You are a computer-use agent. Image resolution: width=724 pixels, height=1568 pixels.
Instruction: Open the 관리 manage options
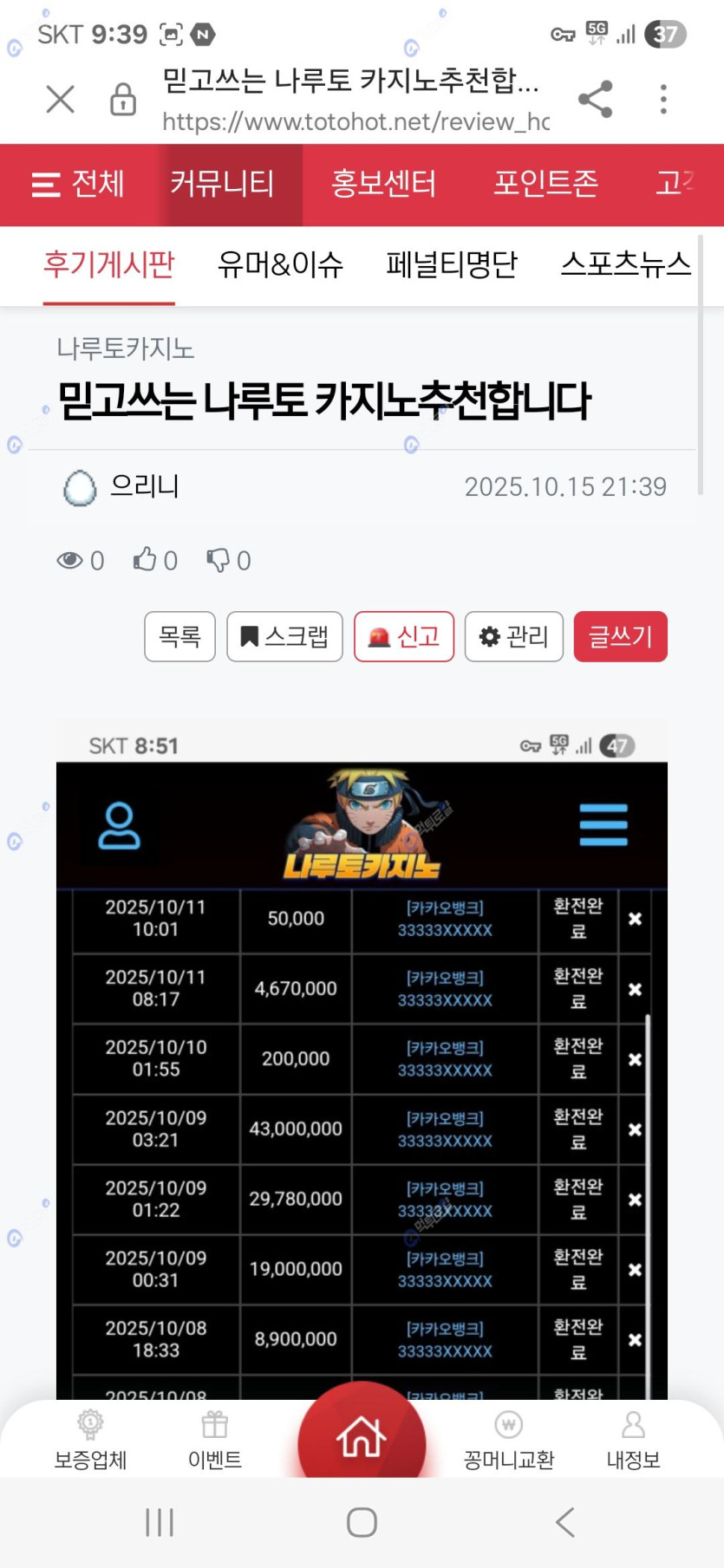click(x=514, y=637)
